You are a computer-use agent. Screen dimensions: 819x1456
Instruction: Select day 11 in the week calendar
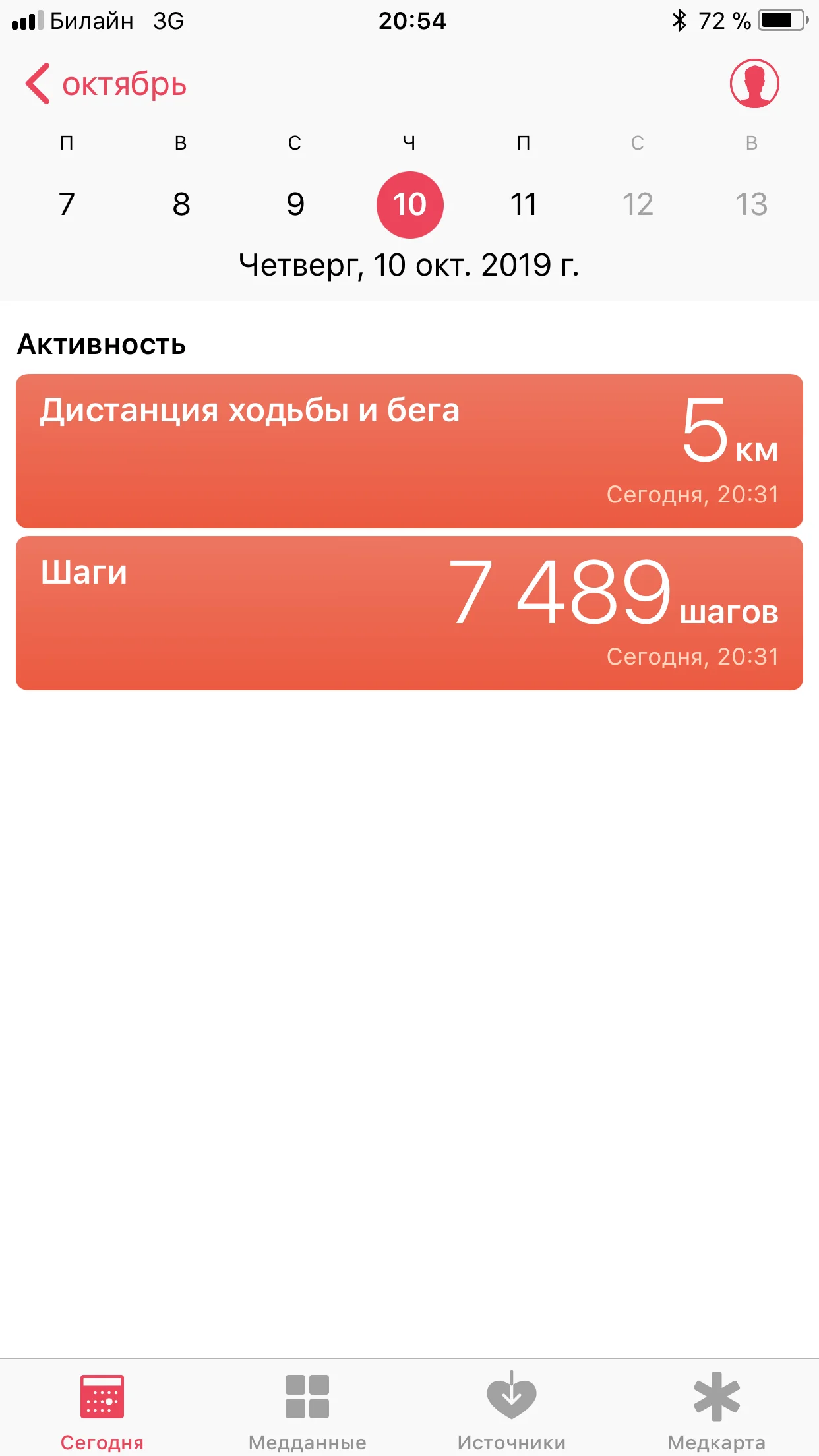(524, 204)
